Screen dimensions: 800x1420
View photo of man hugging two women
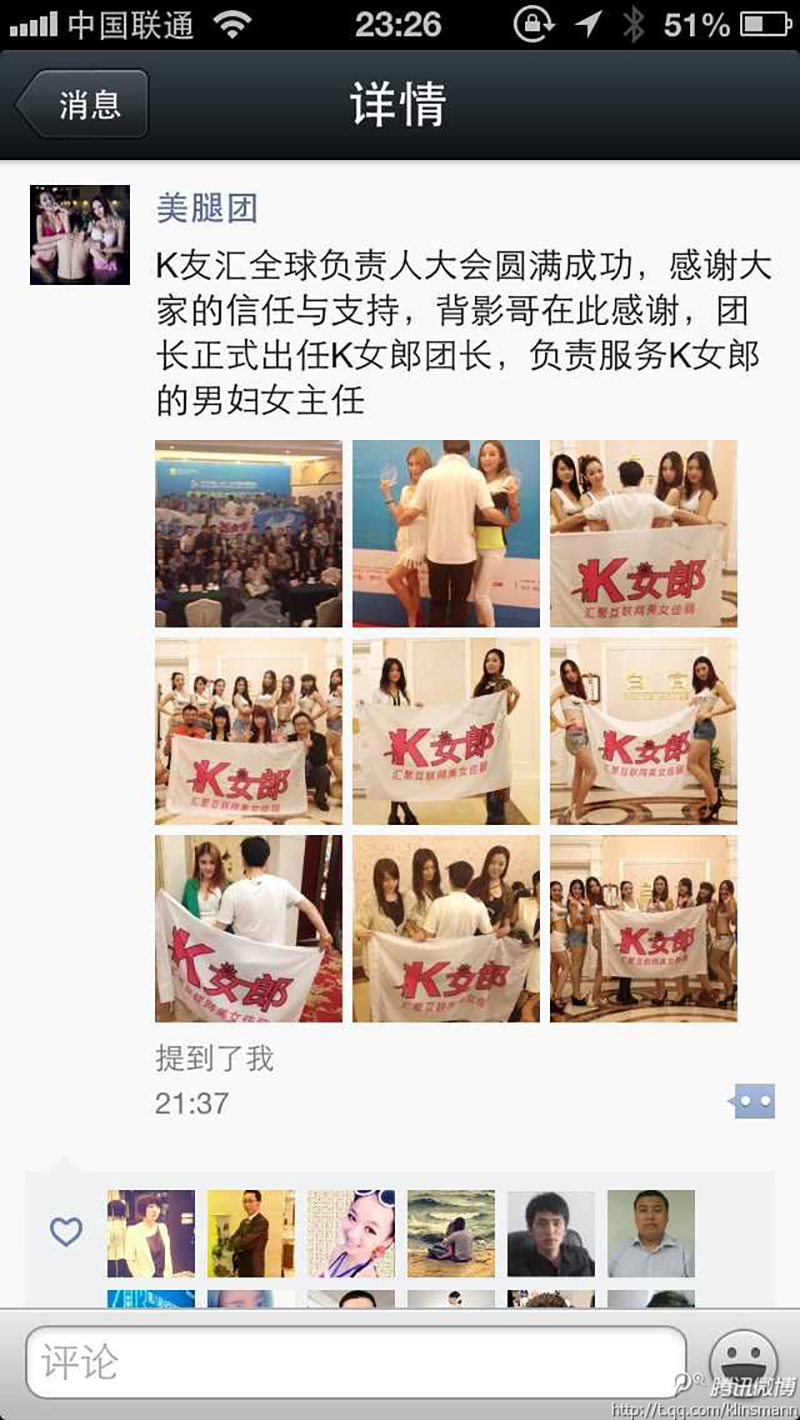coord(446,533)
